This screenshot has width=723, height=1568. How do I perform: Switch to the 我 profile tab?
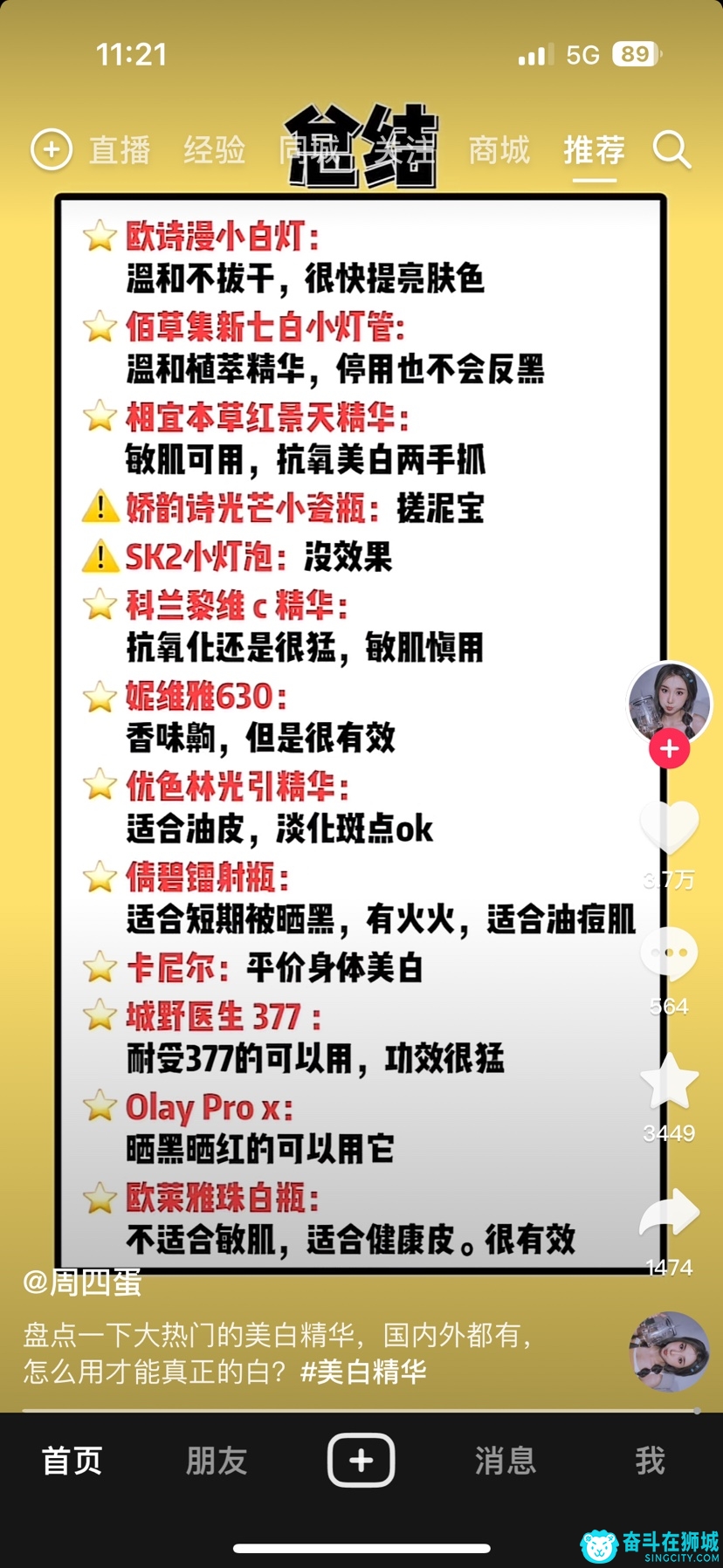coord(650,1461)
